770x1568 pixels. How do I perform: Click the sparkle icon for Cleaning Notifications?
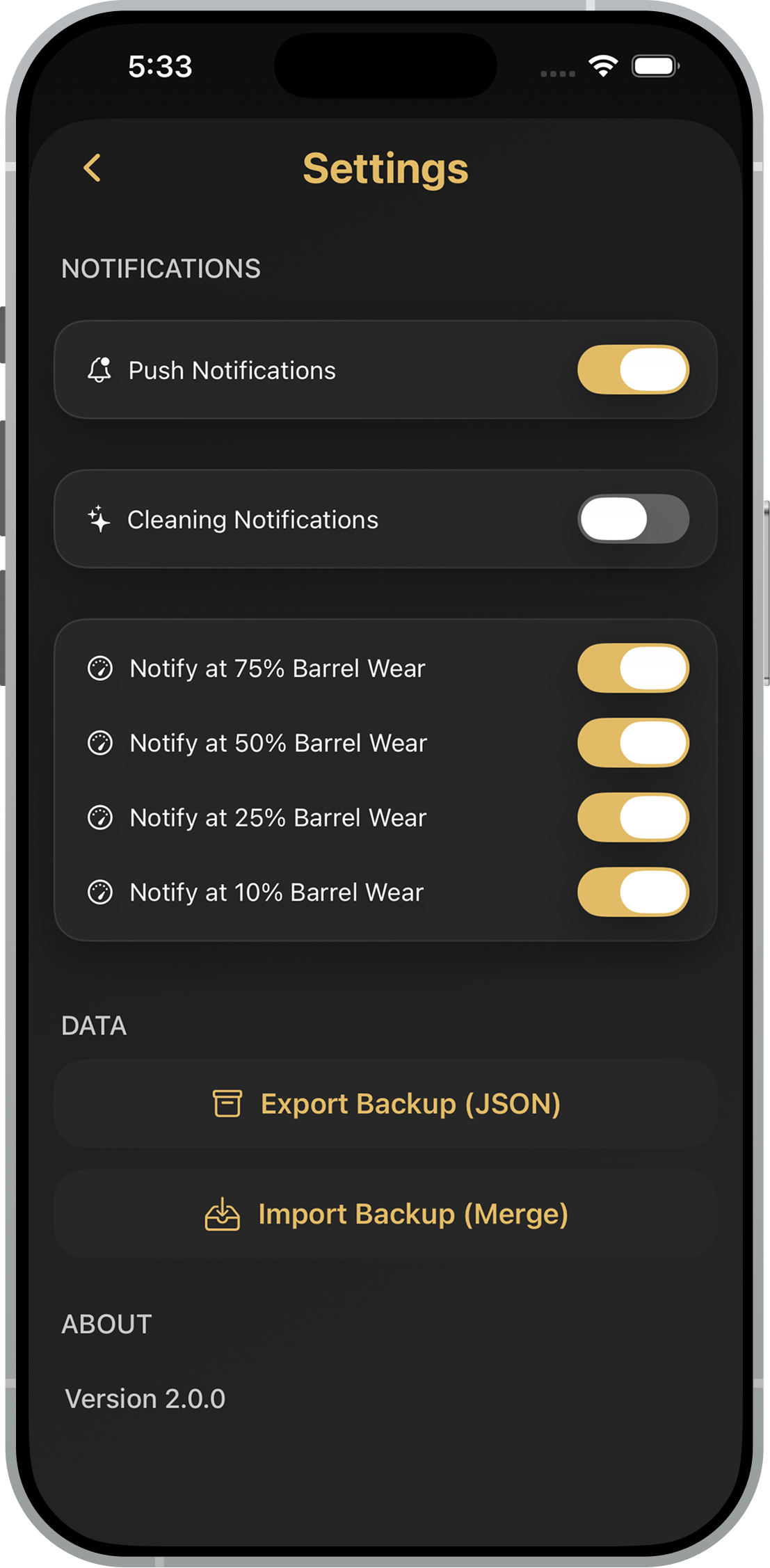point(98,519)
